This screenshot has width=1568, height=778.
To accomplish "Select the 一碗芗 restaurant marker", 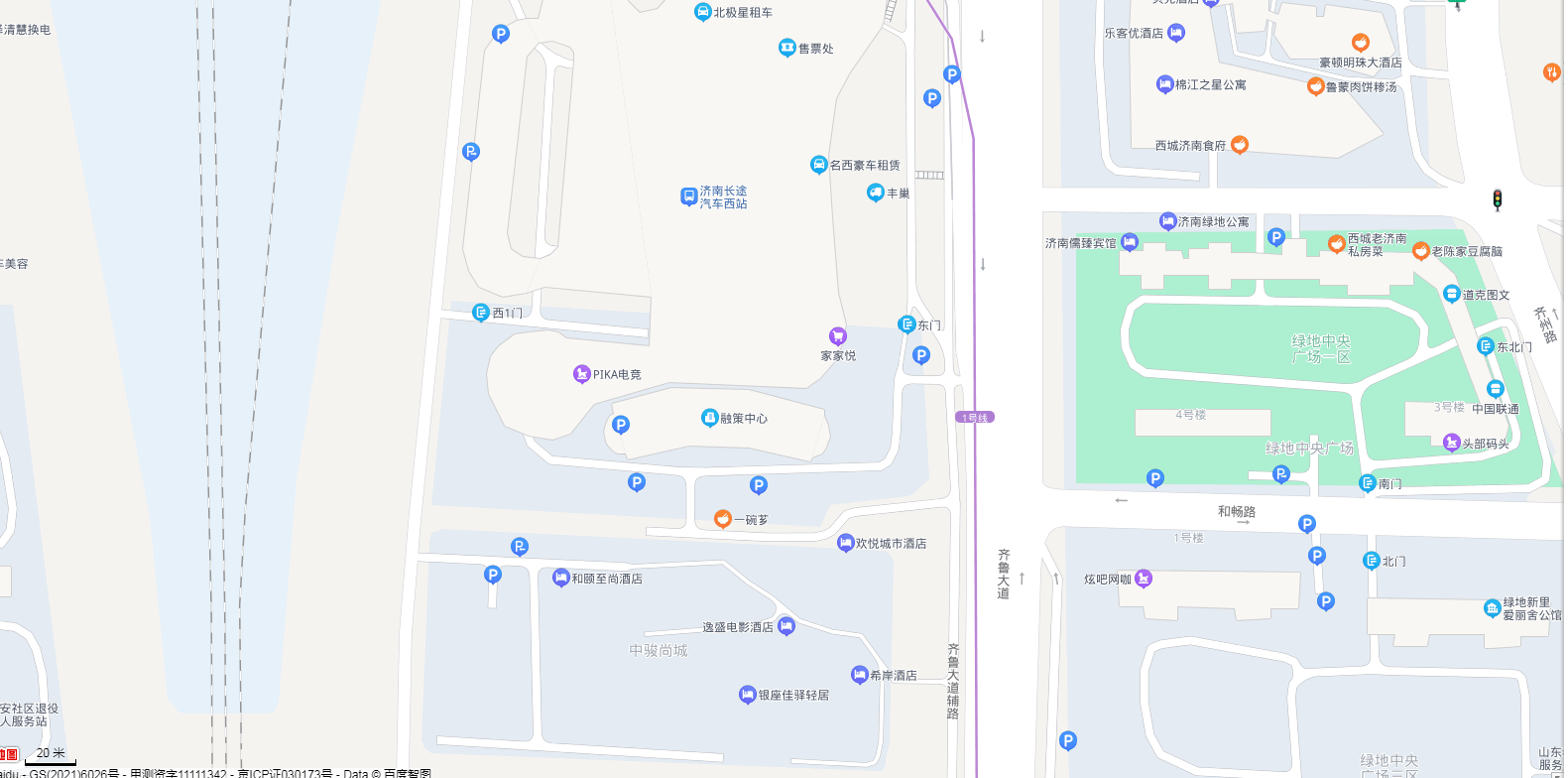I will click(723, 519).
